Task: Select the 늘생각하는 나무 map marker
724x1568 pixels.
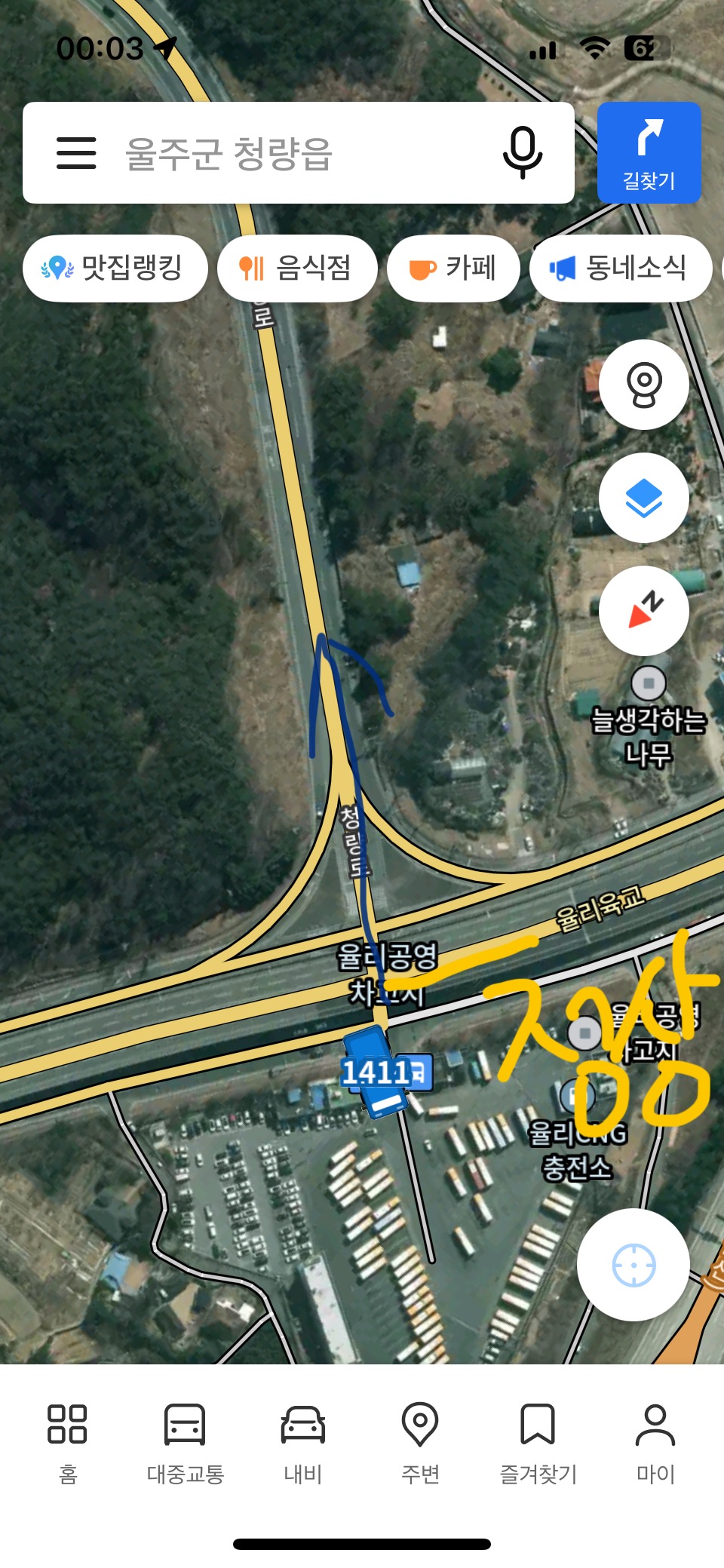Action: pyautogui.click(x=648, y=683)
